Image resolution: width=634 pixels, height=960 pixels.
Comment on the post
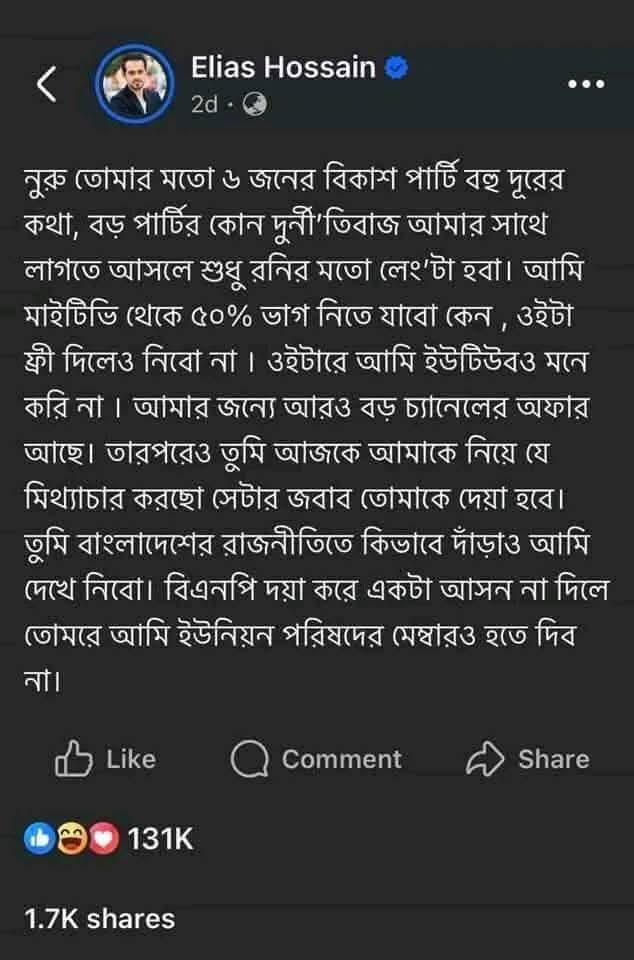tap(317, 759)
